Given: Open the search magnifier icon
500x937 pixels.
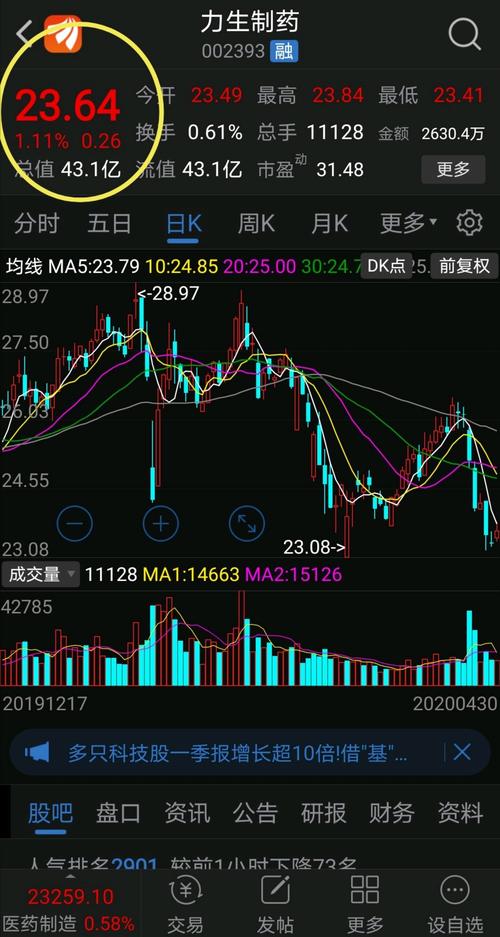Looking at the screenshot, I should pos(465,34).
